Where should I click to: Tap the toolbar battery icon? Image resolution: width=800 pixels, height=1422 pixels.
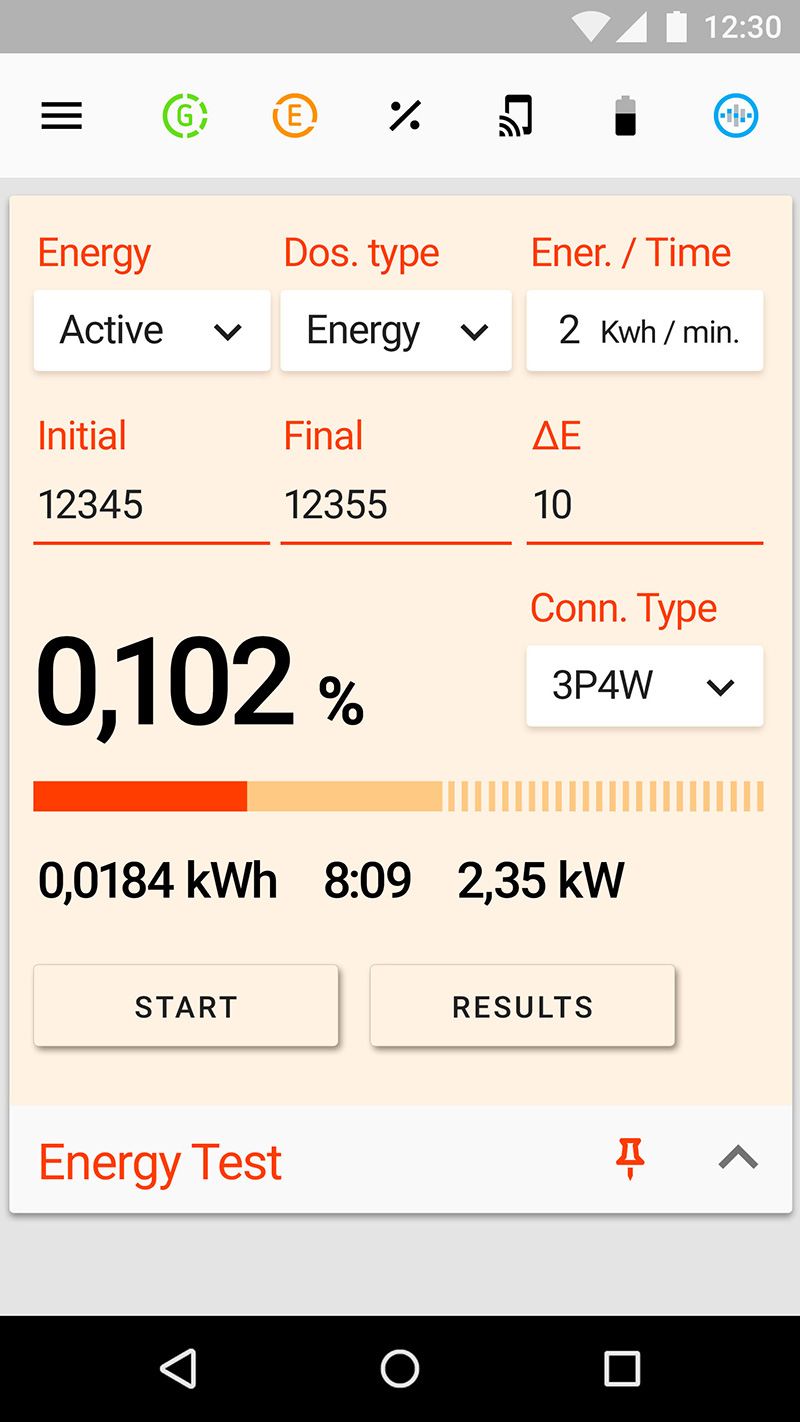[625, 116]
